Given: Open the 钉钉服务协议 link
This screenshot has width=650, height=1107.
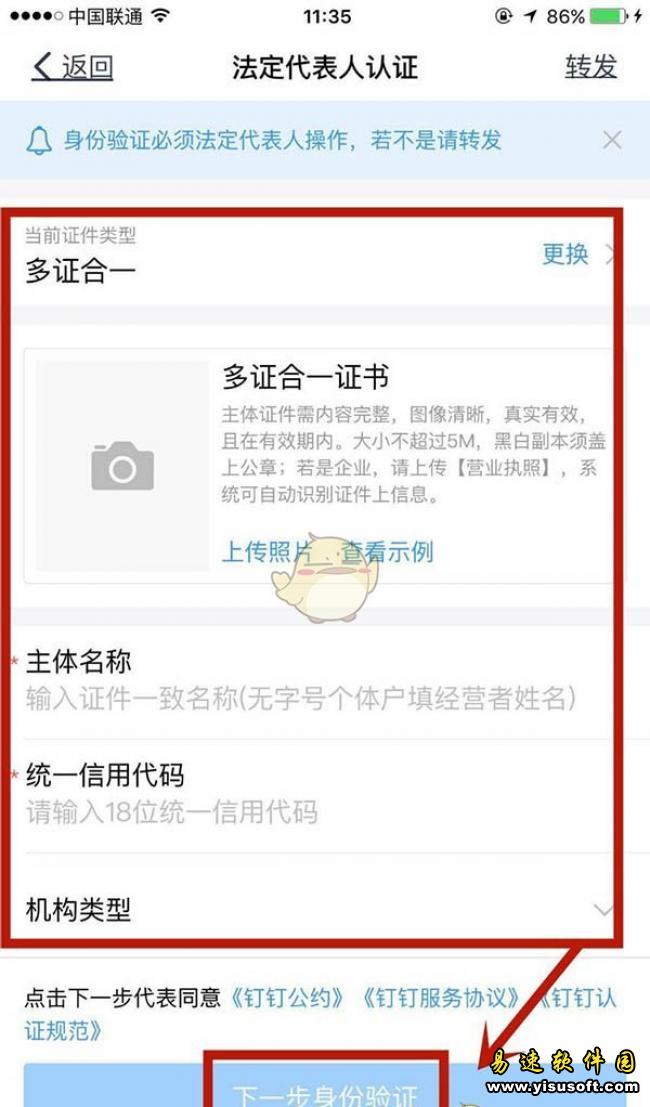Looking at the screenshot, I should 442,998.
